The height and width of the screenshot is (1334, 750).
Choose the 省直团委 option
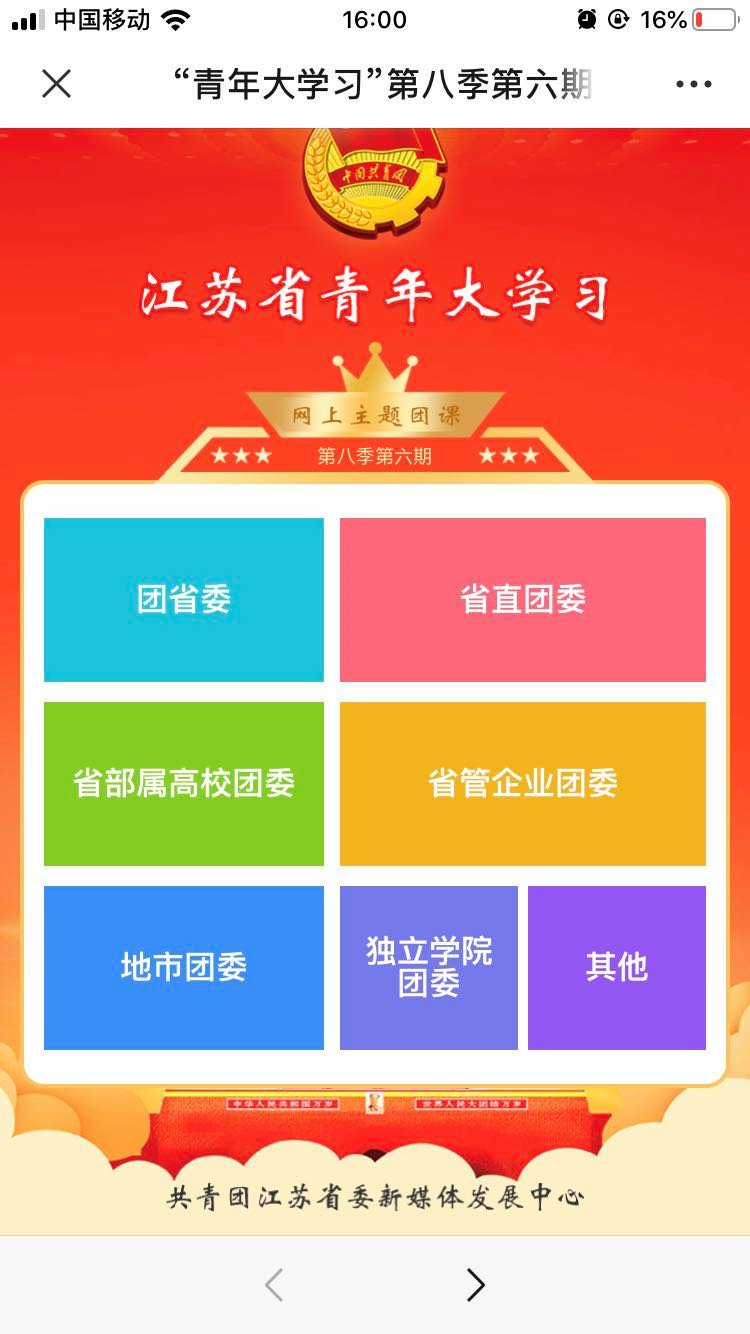point(522,600)
